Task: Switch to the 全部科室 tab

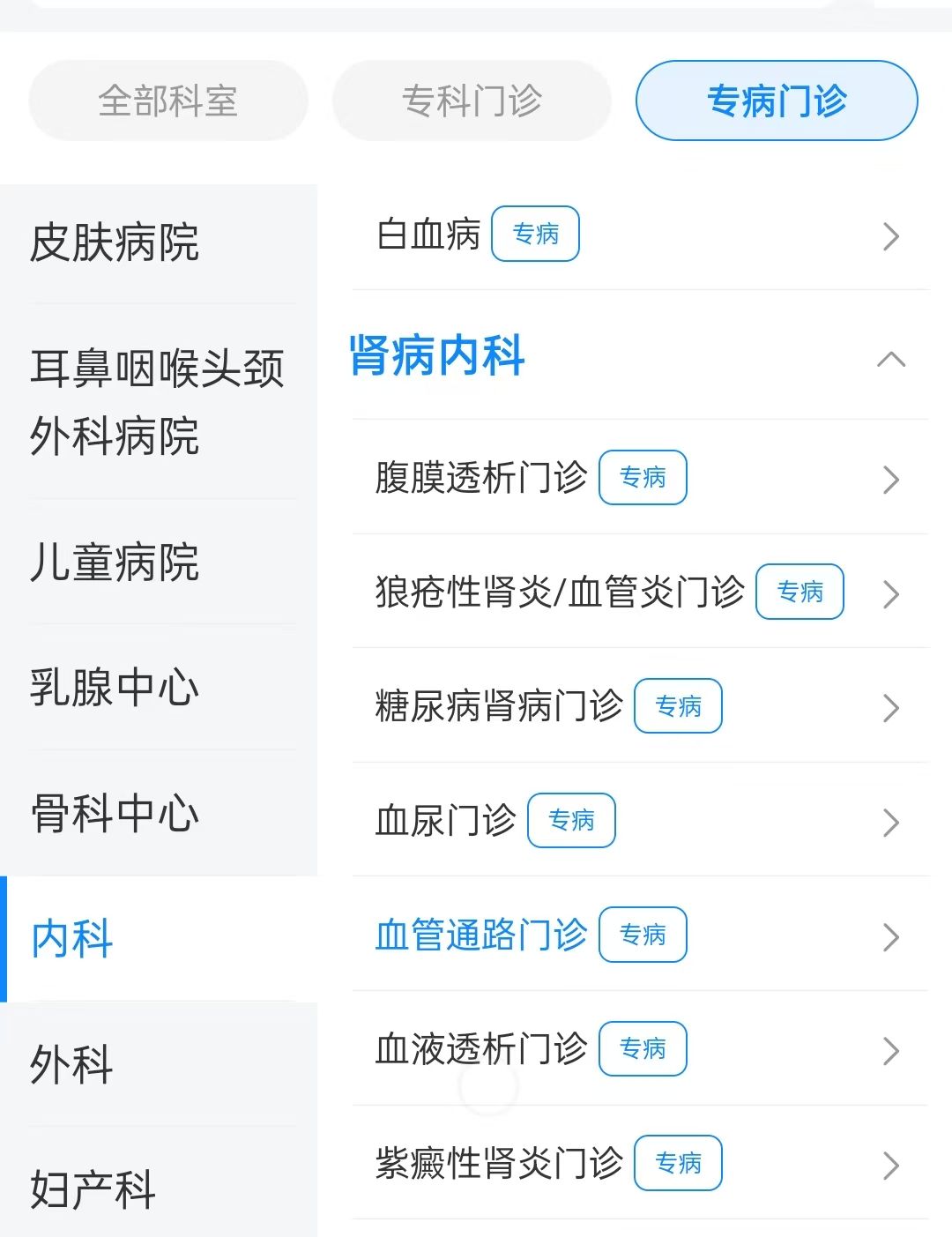Action: click(x=167, y=101)
